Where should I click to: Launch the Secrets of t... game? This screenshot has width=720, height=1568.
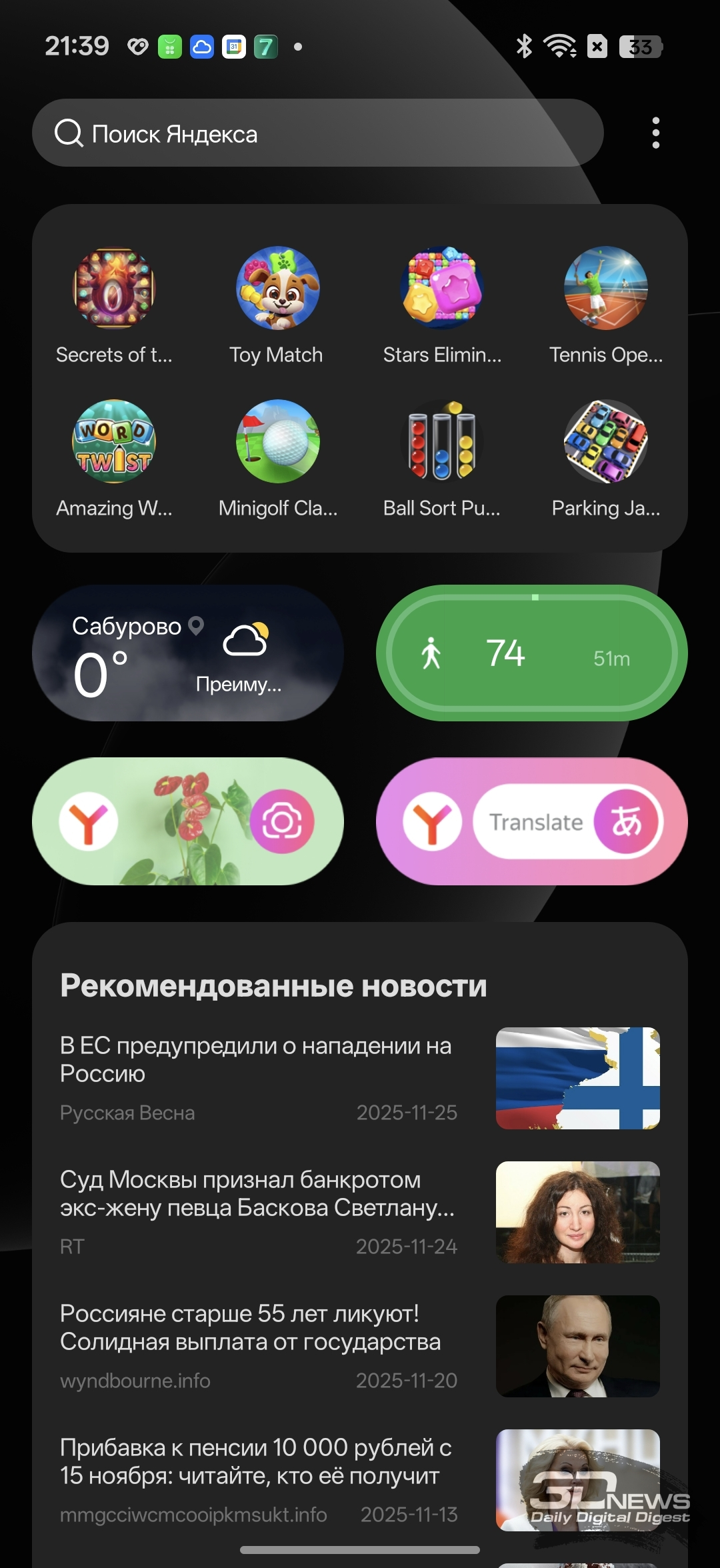click(x=114, y=289)
